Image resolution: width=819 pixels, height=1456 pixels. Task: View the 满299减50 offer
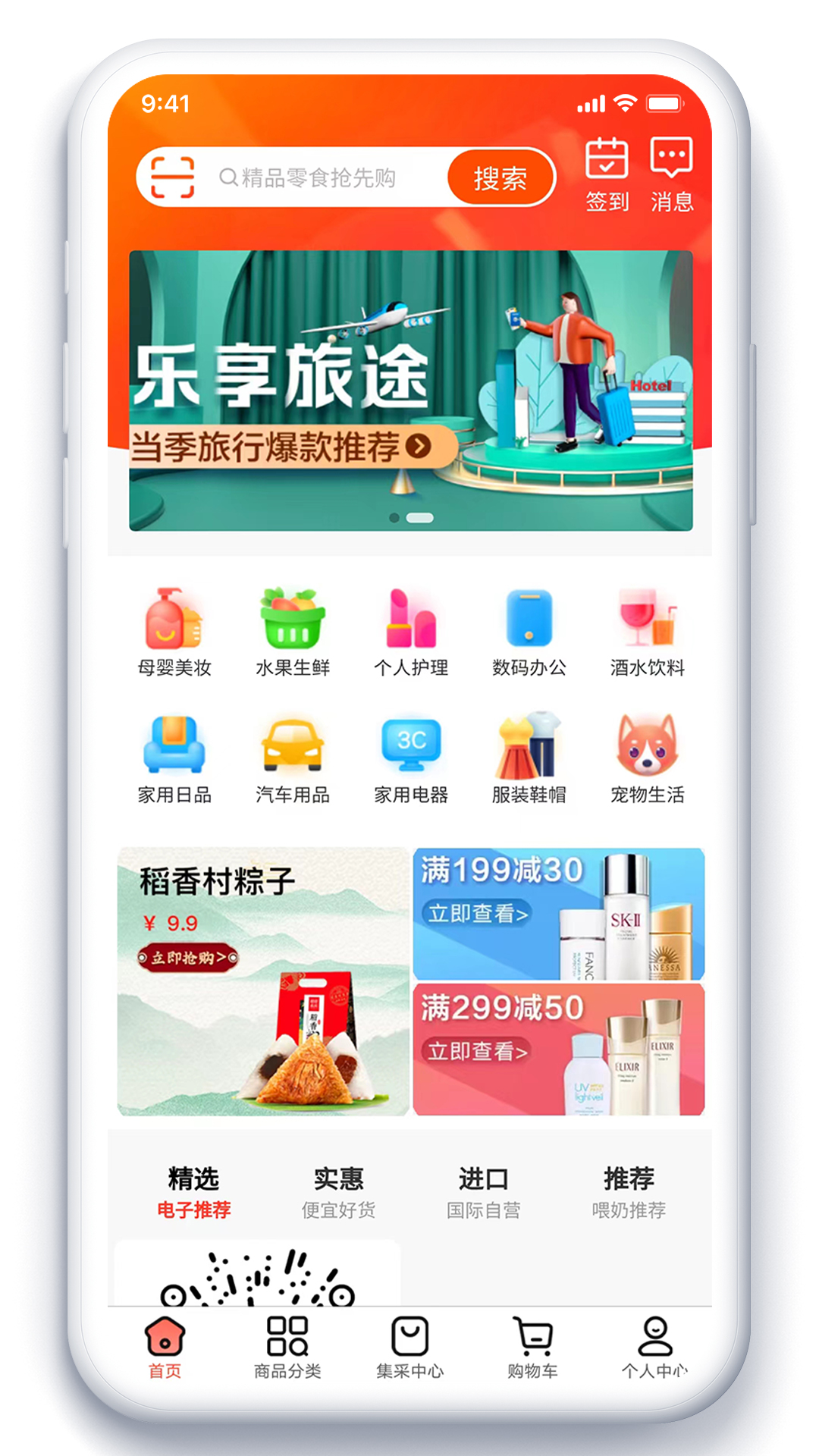559,1050
